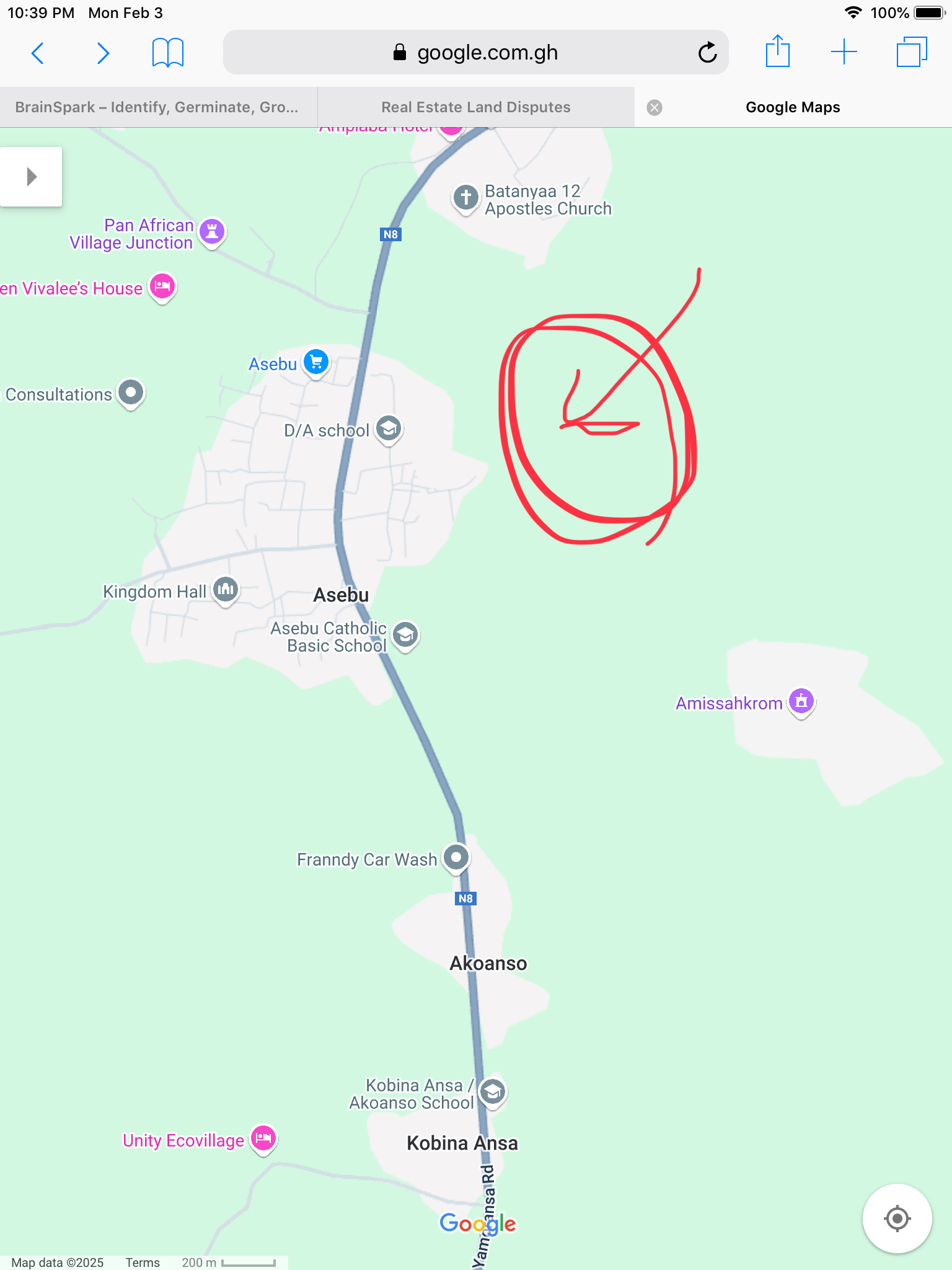Reload the current page
952x1270 pixels.
pos(707,53)
